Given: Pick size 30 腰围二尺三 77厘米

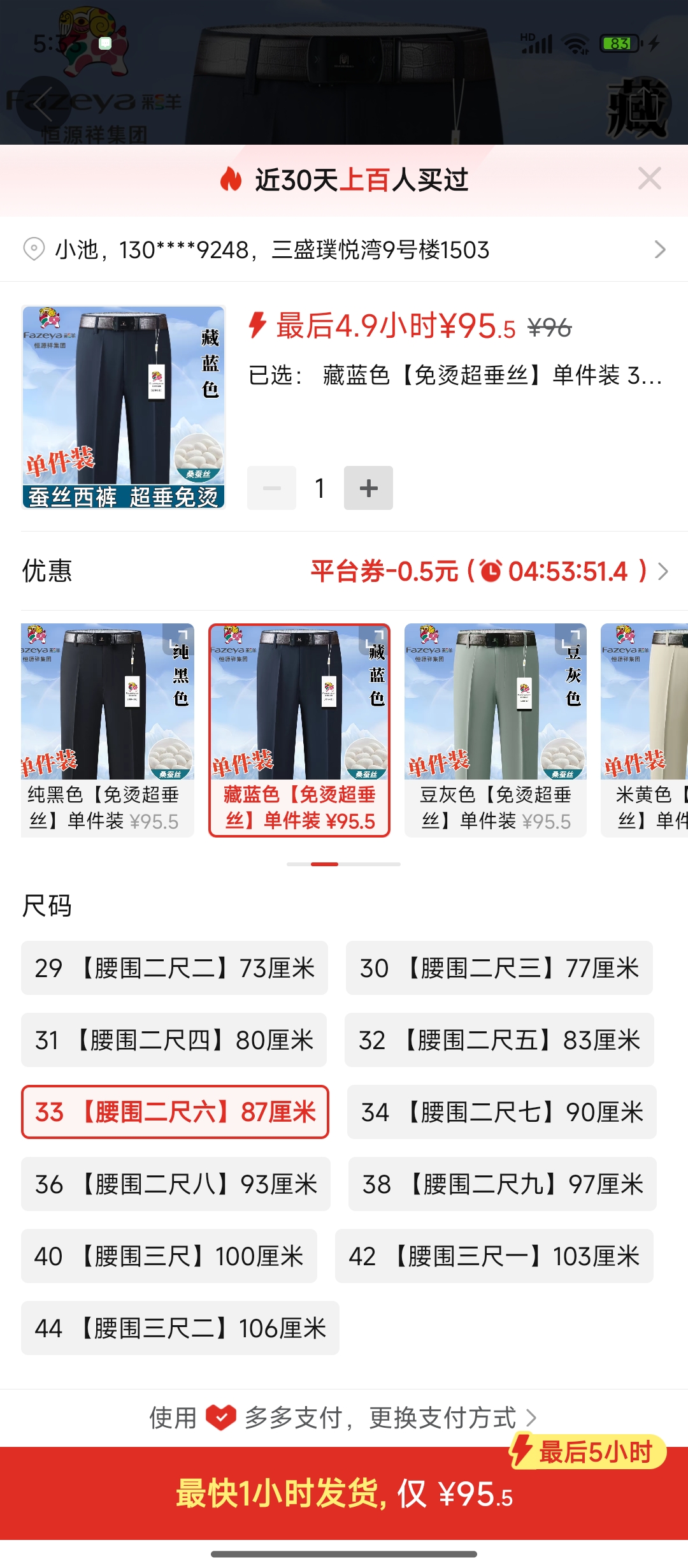Looking at the screenshot, I should (499, 968).
